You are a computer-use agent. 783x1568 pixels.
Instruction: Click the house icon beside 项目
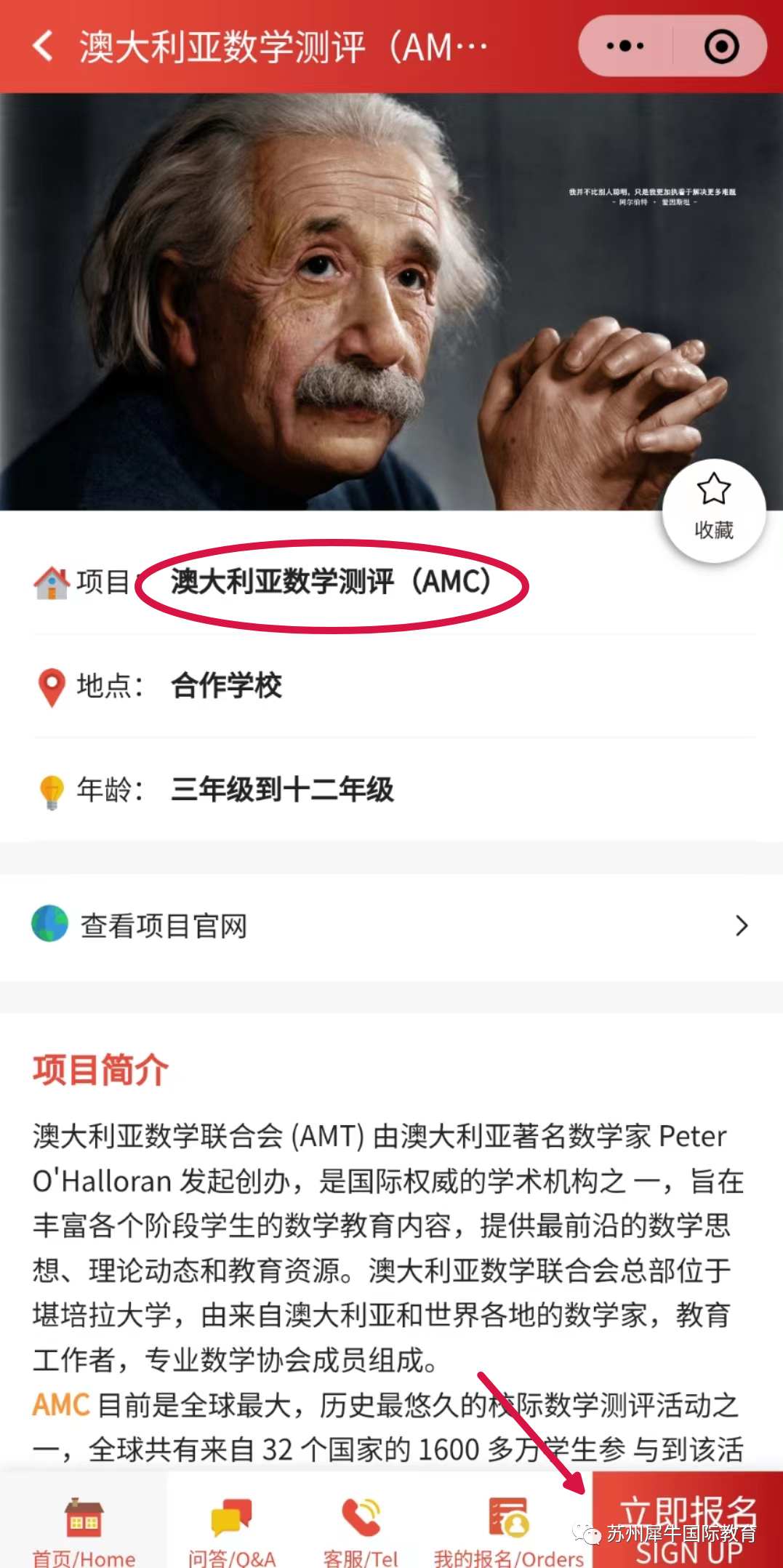51,582
